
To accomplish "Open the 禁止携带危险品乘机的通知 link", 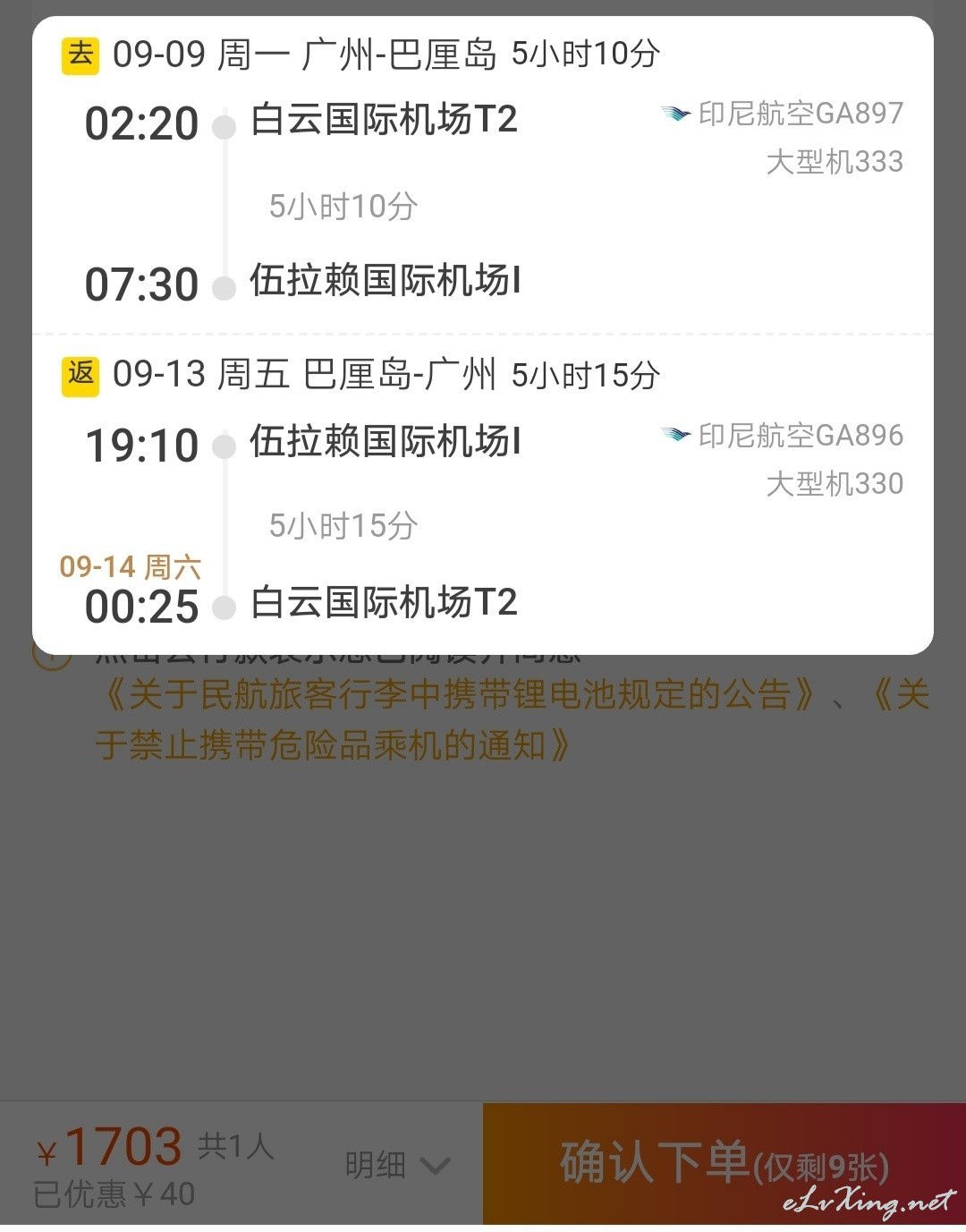I will [x=331, y=744].
